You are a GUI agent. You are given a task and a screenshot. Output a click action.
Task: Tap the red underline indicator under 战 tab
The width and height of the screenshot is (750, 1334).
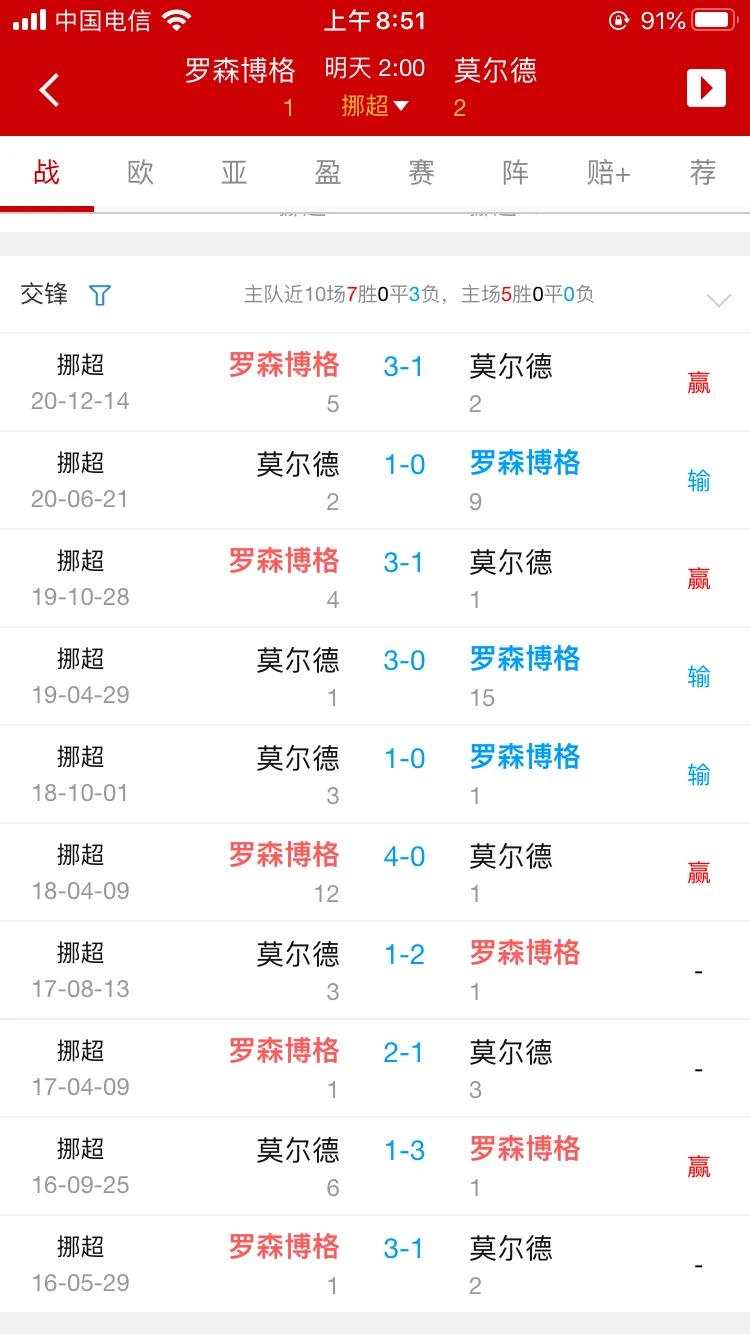click(x=47, y=206)
